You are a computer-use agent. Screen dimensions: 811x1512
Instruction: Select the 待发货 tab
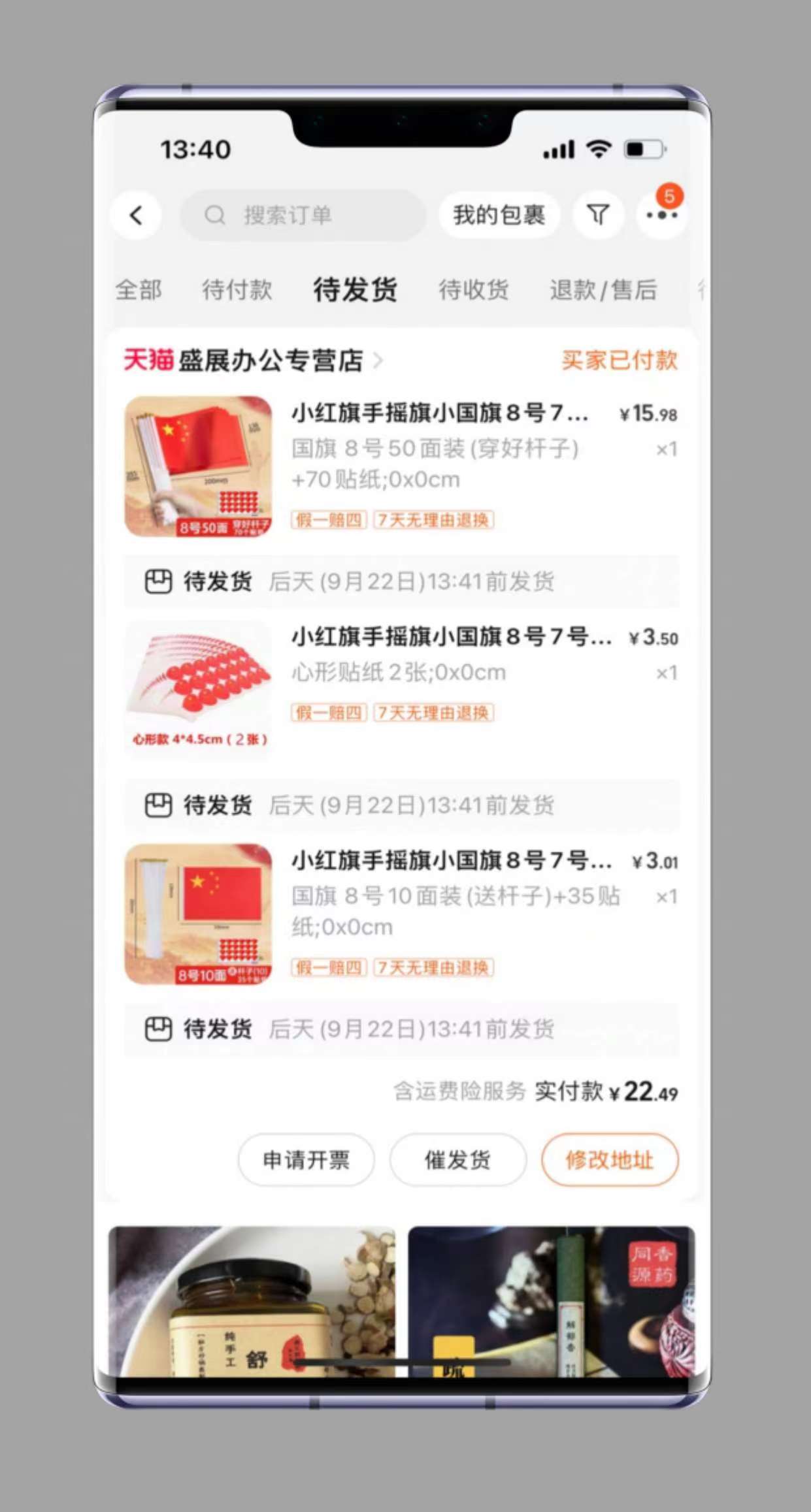coord(355,290)
